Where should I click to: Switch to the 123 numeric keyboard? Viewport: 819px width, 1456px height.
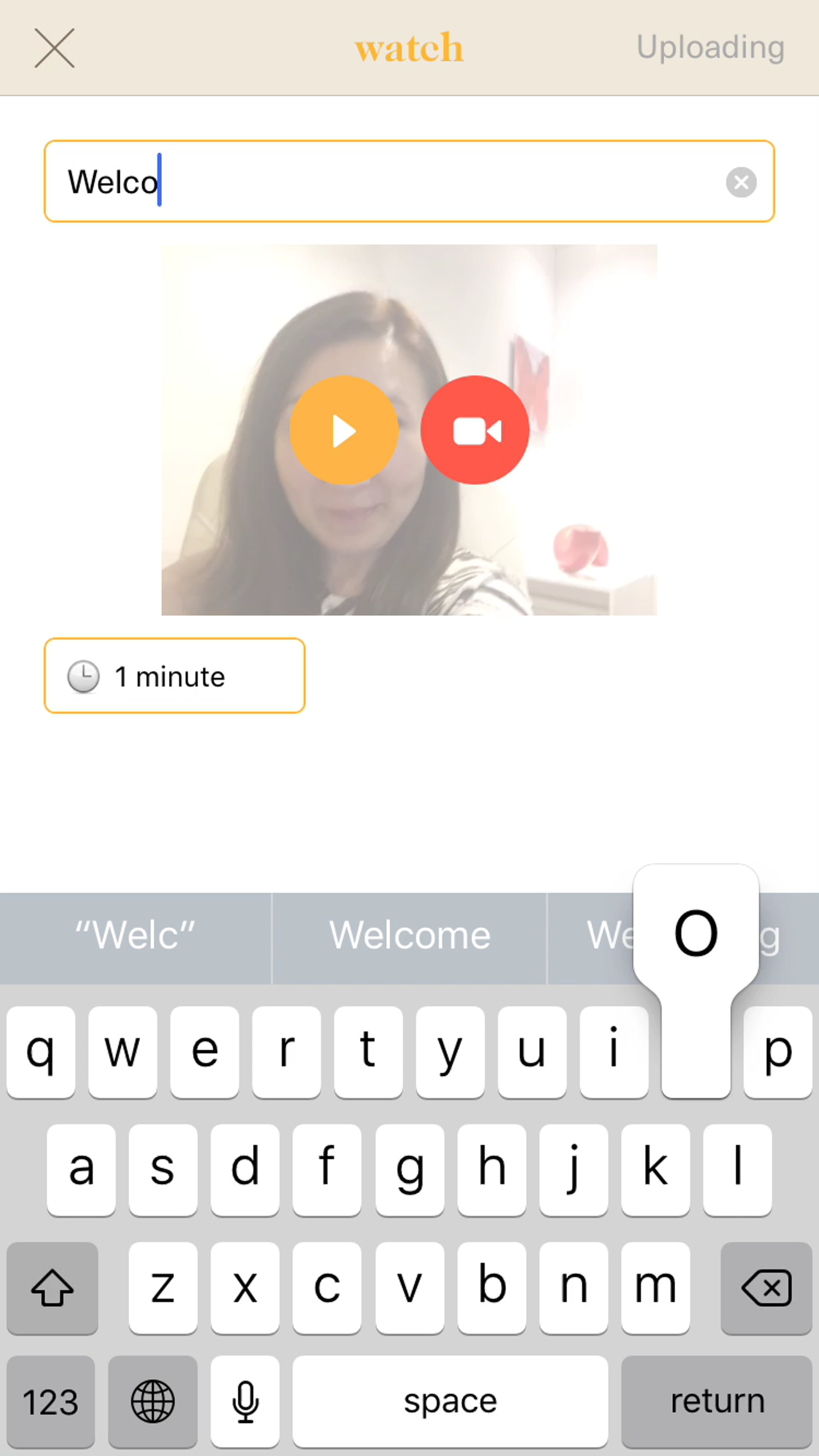pos(51,1402)
